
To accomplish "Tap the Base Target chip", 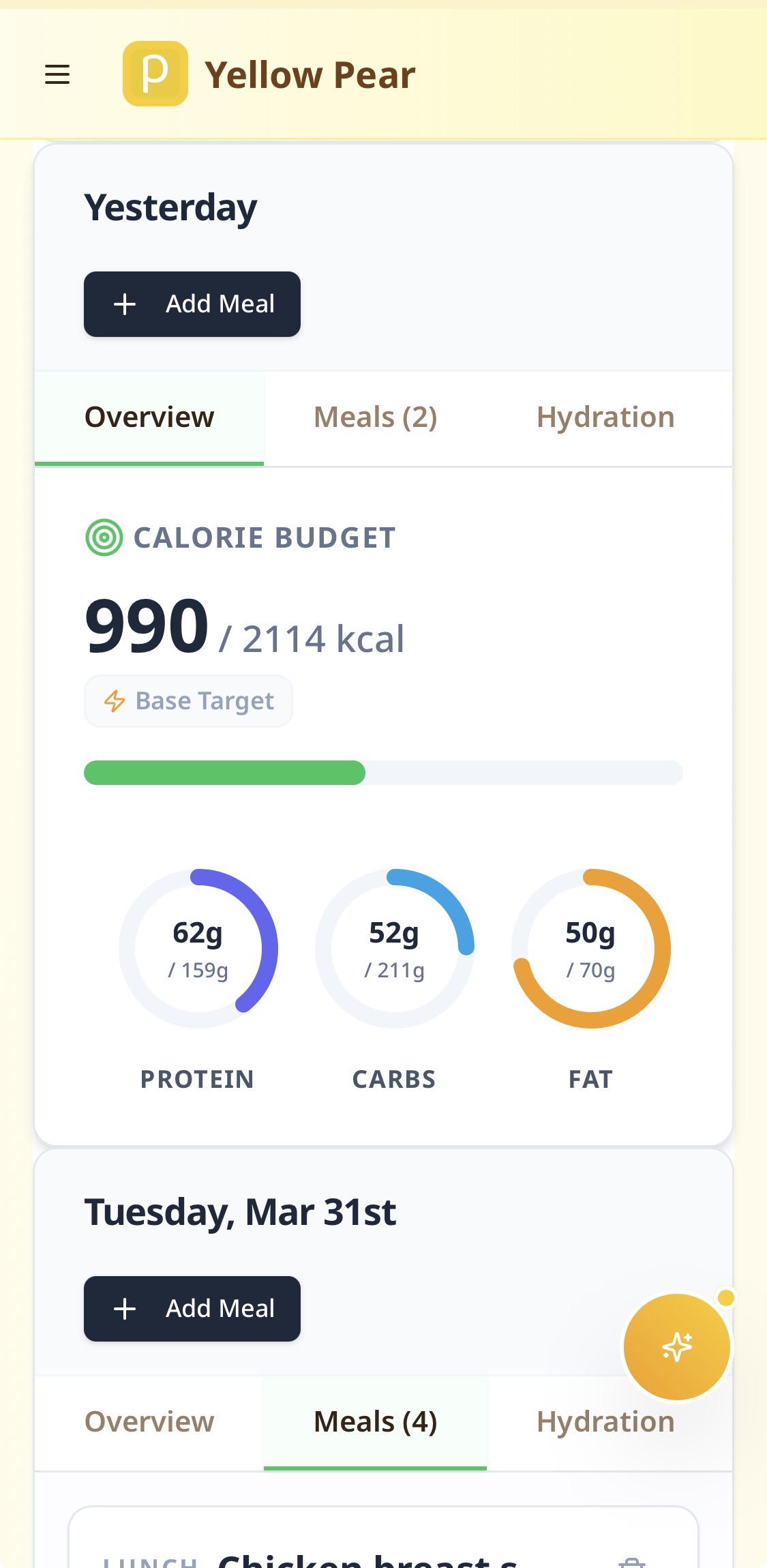I will tap(189, 701).
